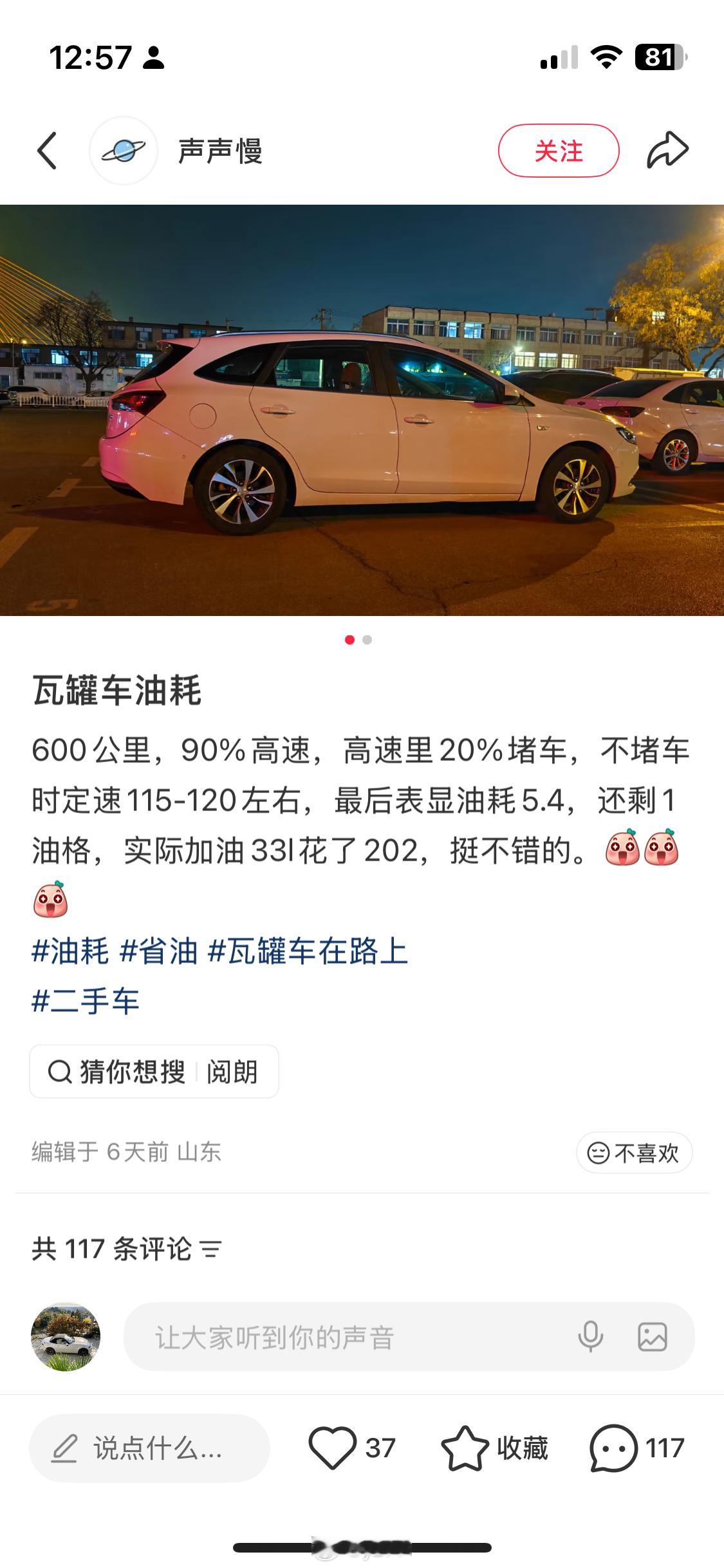Image resolution: width=724 pixels, height=1568 pixels.
Task: Toggle follow by tapping 关注
Action: click(x=559, y=150)
